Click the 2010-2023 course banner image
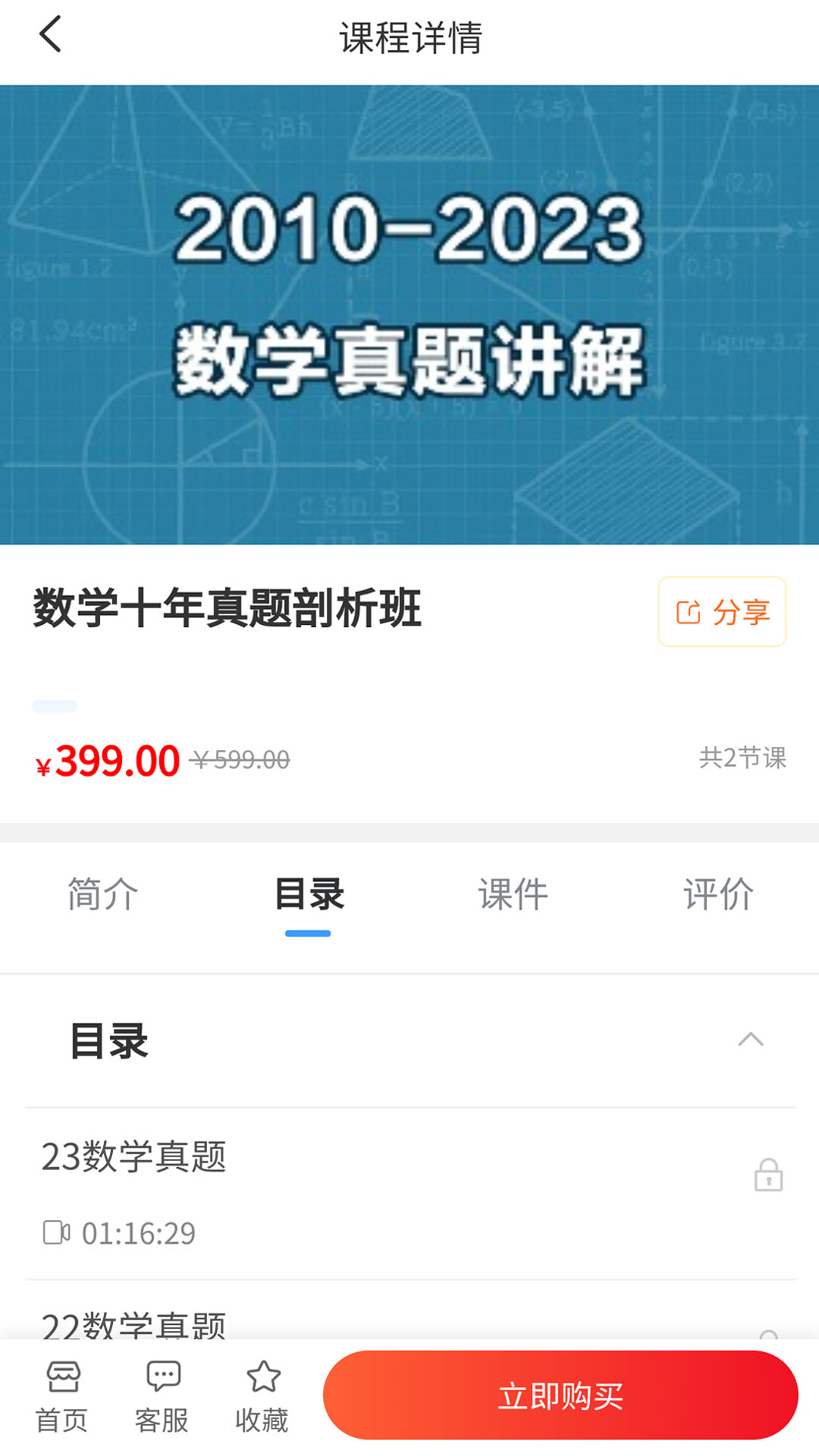819x1456 pixels. pos(409,315)
